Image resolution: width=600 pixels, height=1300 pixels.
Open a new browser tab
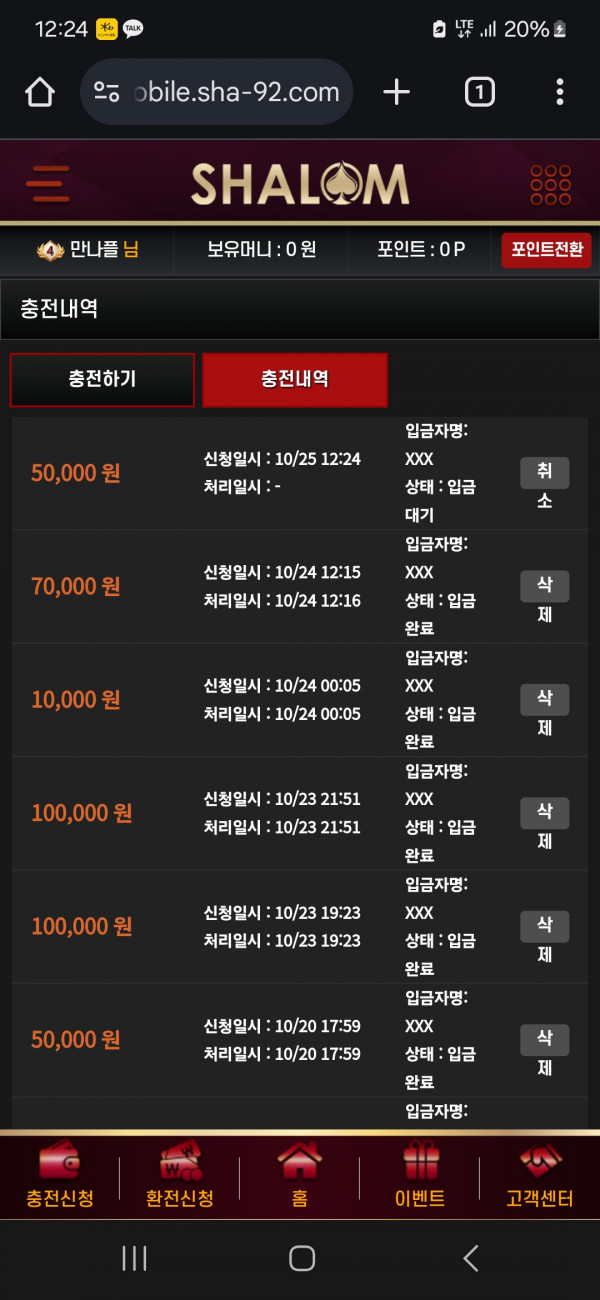(397, 92)
